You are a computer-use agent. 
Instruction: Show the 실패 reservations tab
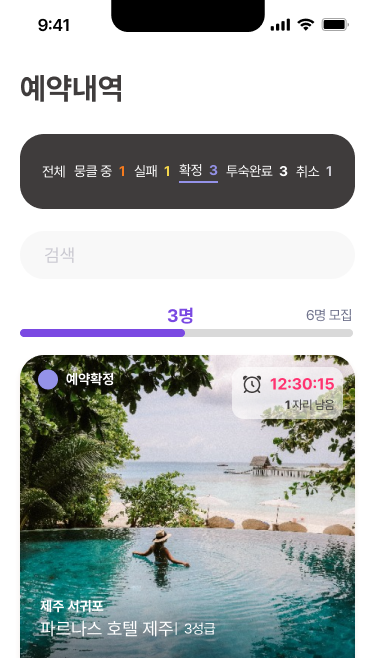tap(152, 171)
